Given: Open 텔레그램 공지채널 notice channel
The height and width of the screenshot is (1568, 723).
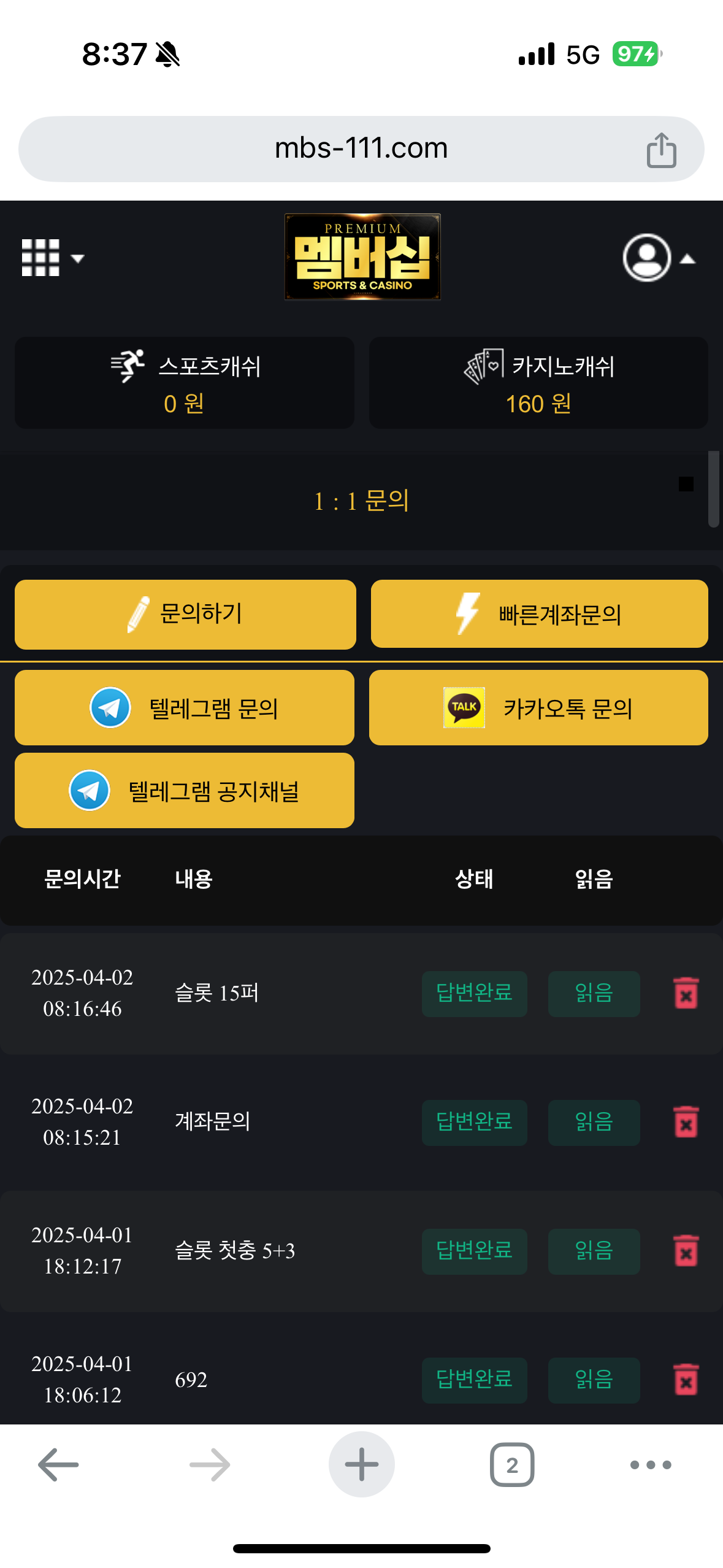Looking at the screenshot, I should [185, 791].
